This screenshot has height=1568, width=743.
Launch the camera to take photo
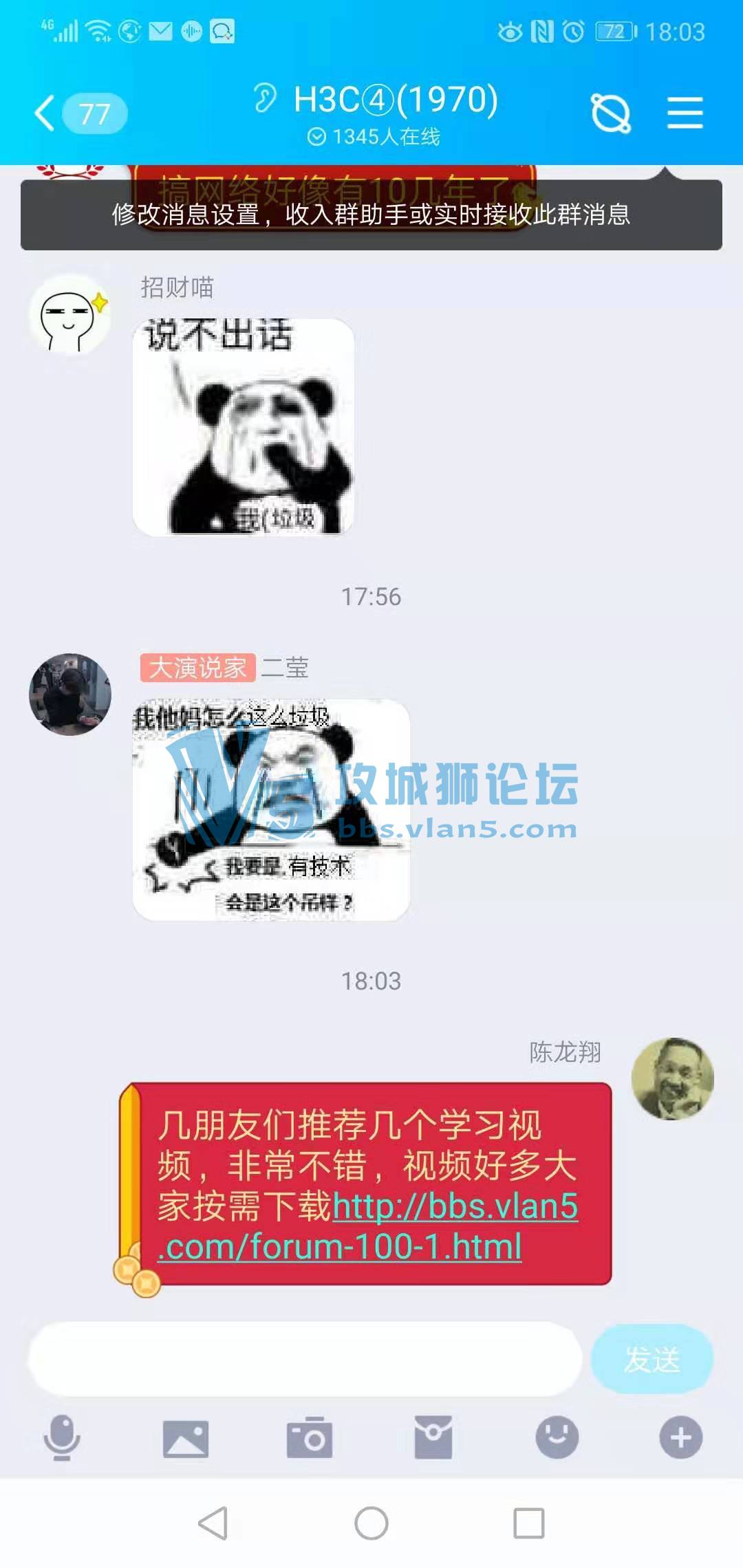click(309, 1437)
